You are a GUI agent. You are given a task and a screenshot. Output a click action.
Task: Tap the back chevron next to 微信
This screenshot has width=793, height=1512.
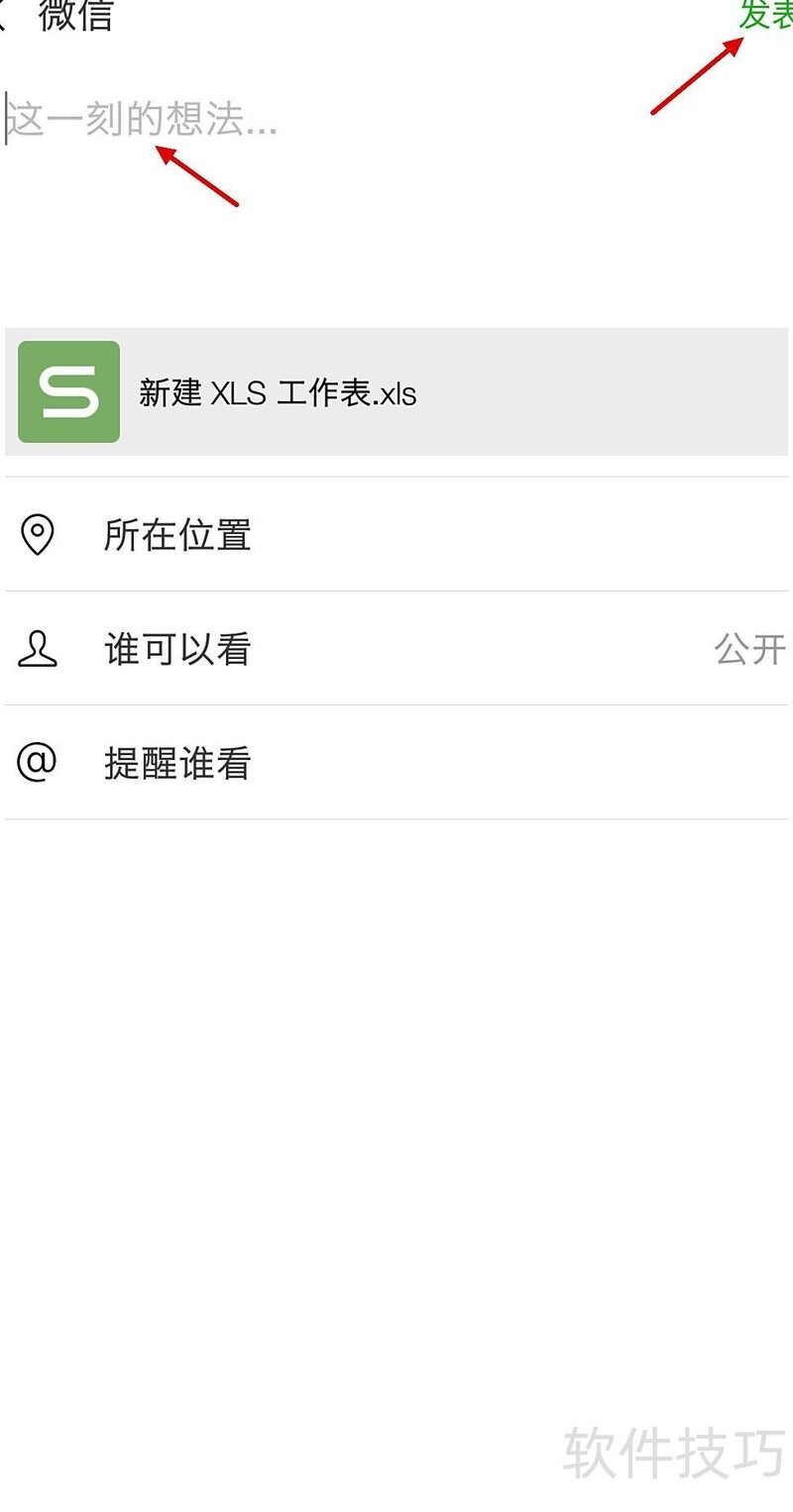click(10, 16)
